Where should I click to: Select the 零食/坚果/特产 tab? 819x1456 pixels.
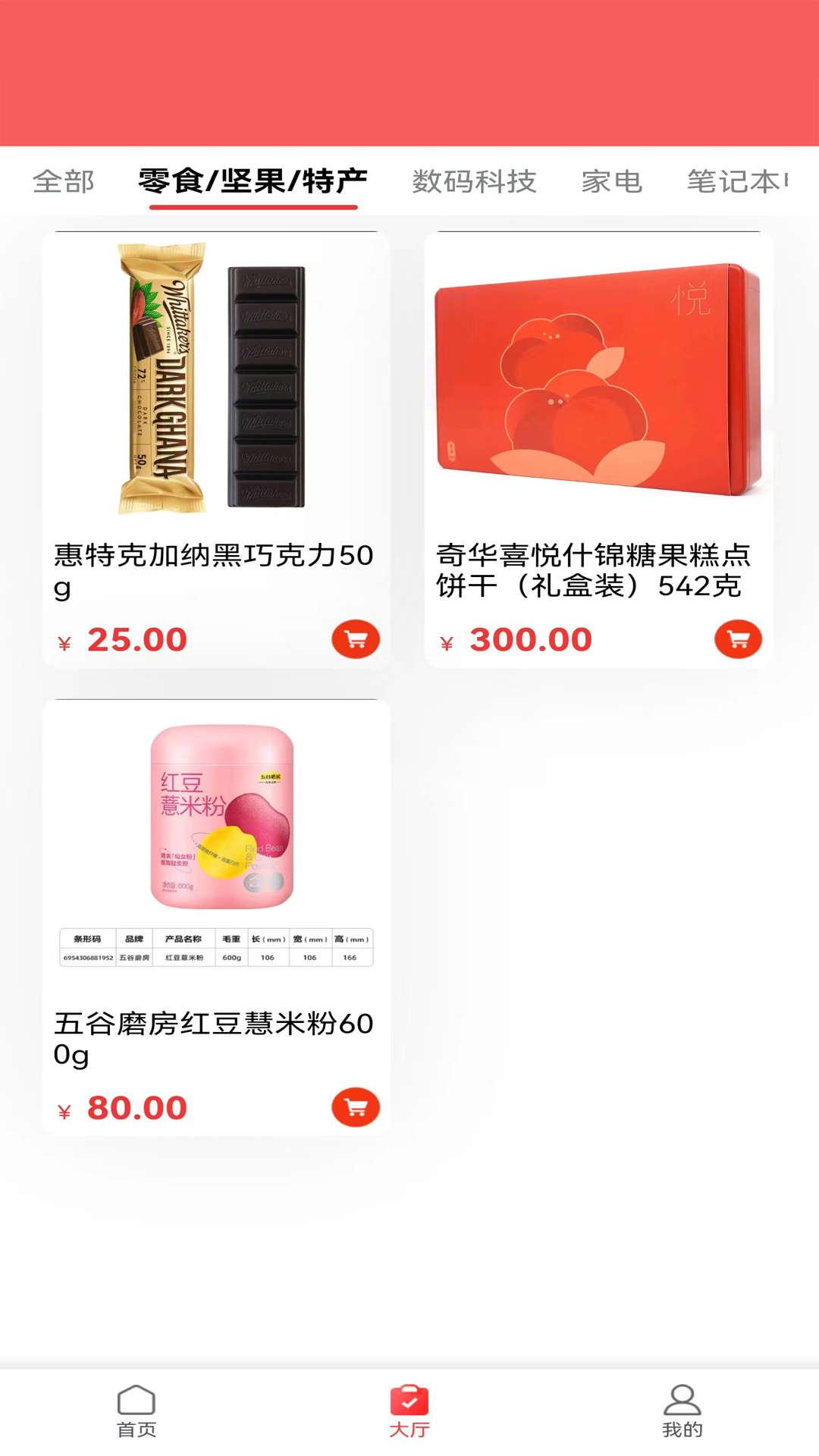pos(253,182)
